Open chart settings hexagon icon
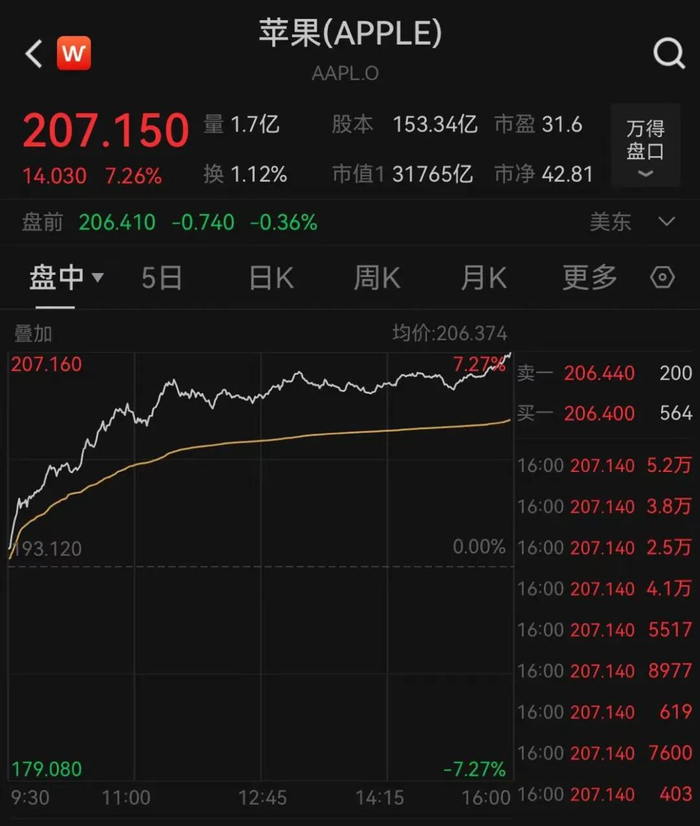 (x=662, y=278)
